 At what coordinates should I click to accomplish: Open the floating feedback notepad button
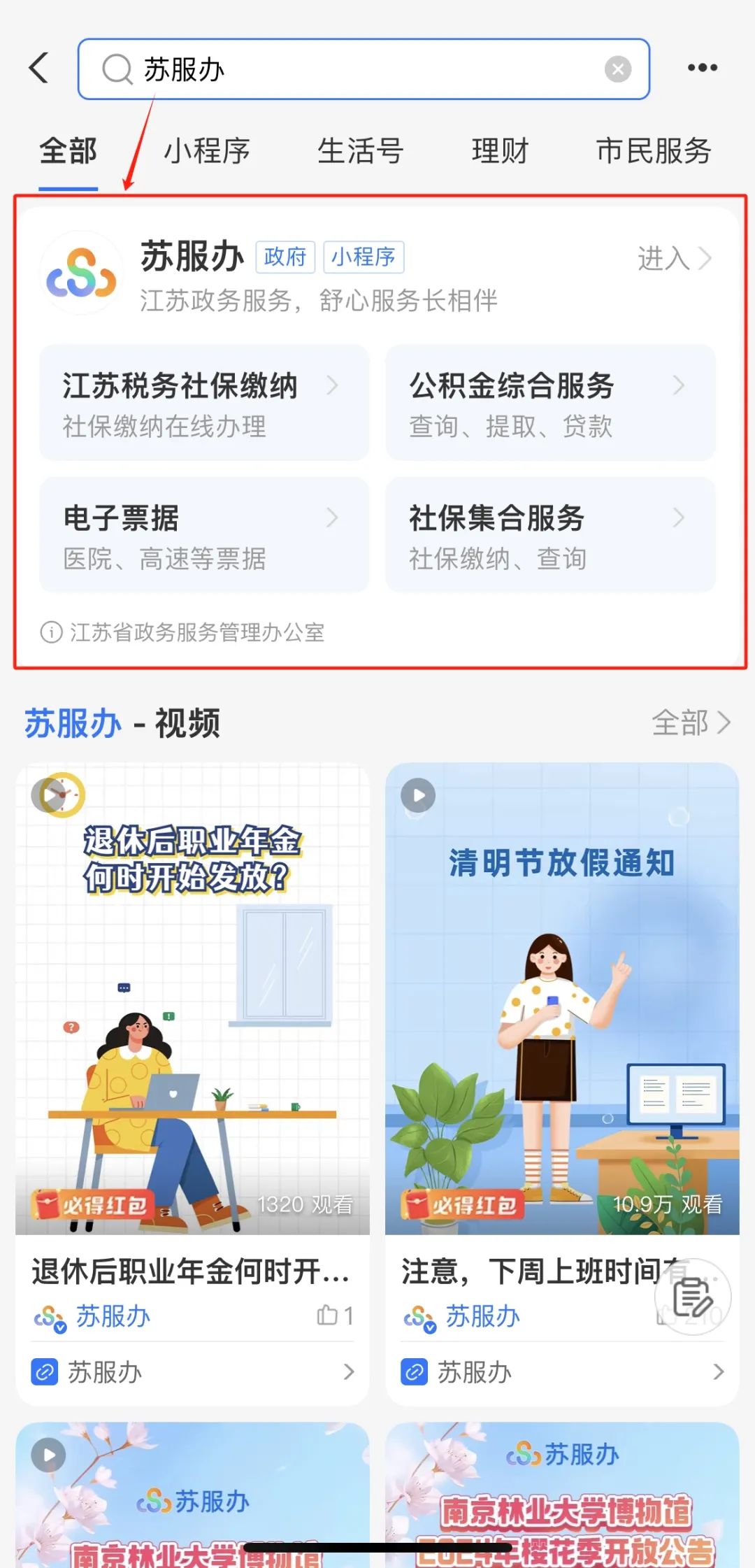[x=692, y=1297]
